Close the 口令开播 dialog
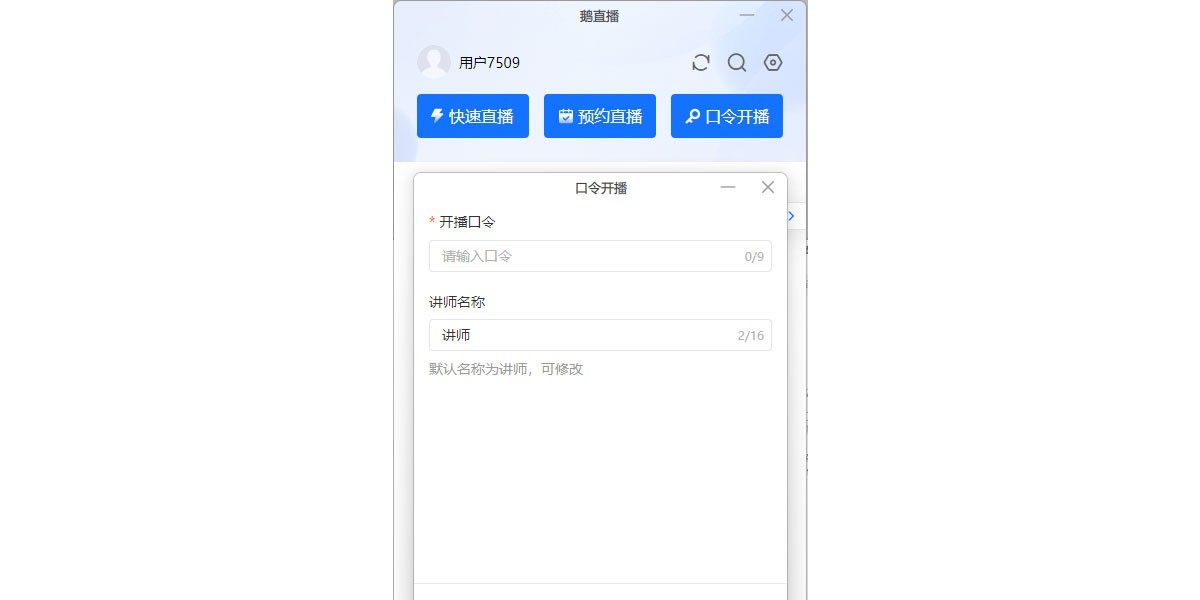The height and width of the screenshot is (600, 1200). point(768,187)
